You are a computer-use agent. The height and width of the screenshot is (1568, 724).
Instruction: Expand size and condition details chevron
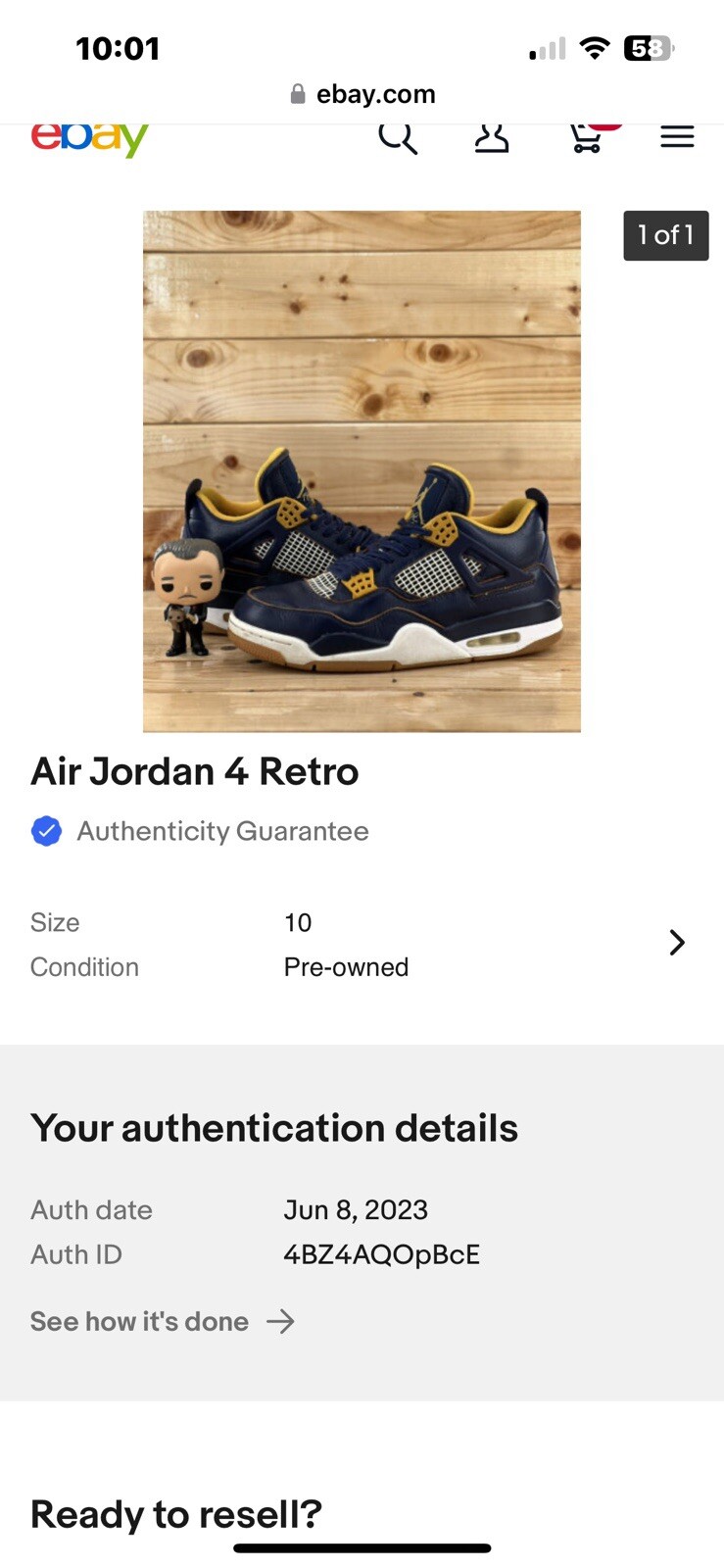(x=676, y=943)
